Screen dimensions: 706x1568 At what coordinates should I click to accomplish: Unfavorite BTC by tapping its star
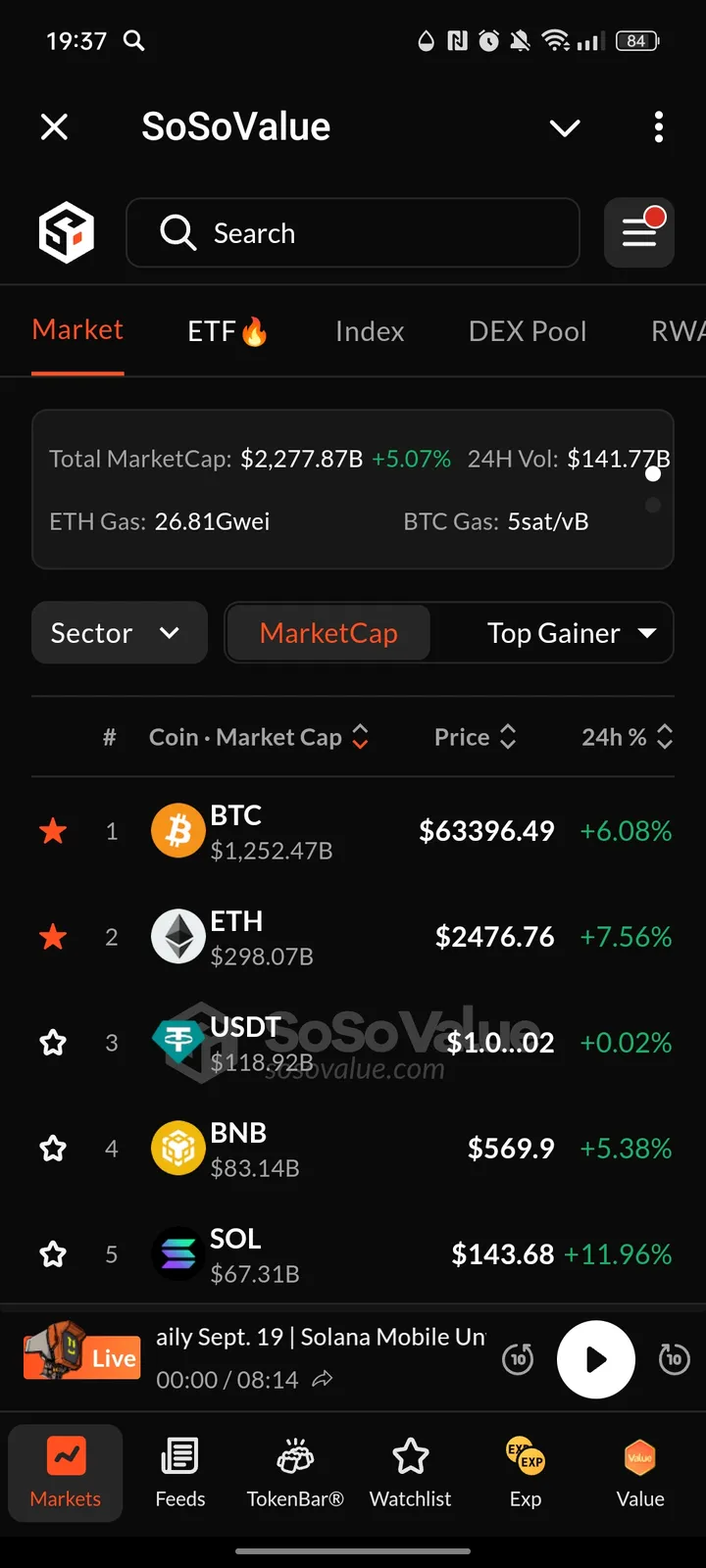53,830
